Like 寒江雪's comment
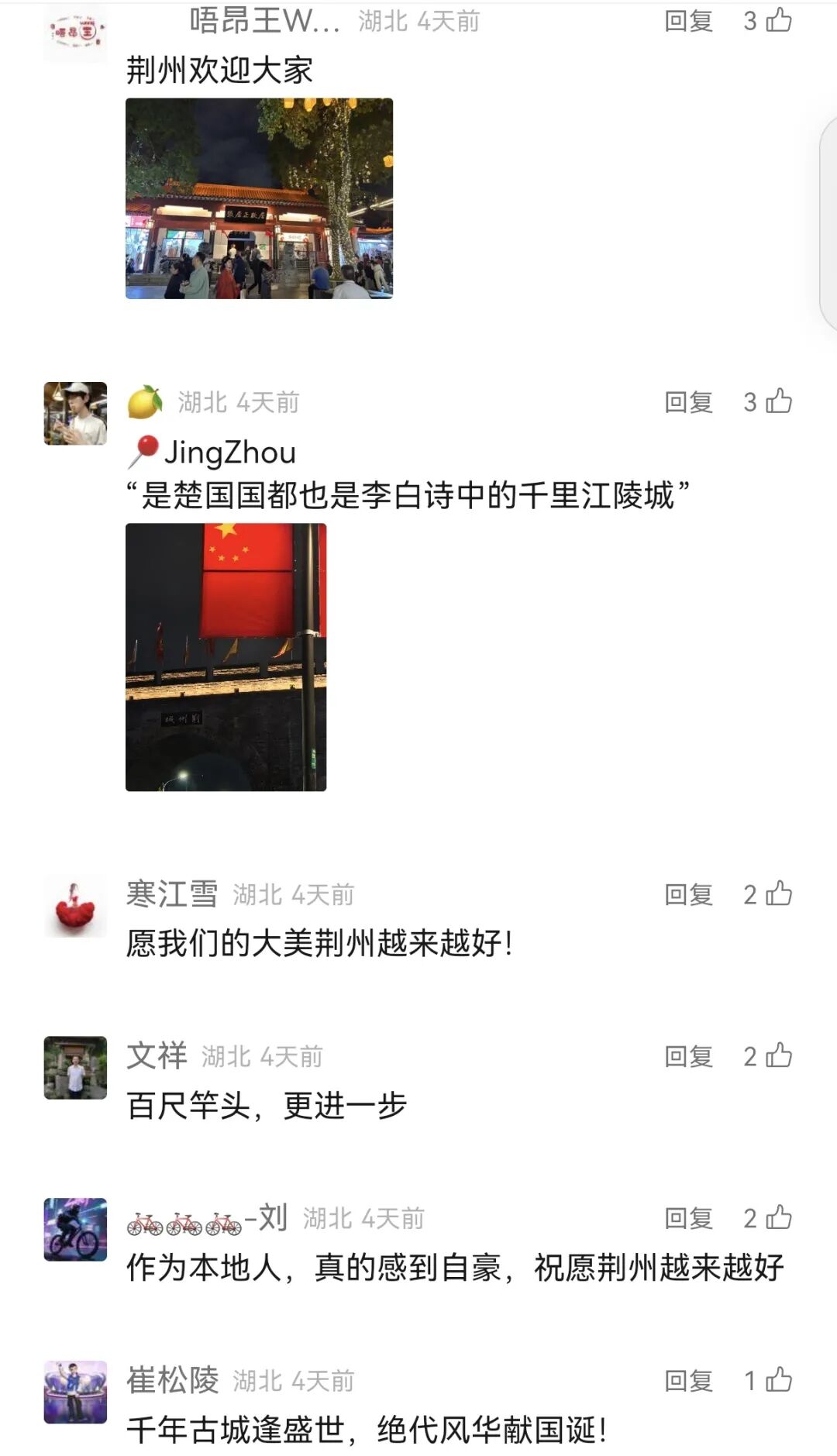This screenshot has width=837, height=1456. pos(778,894)
